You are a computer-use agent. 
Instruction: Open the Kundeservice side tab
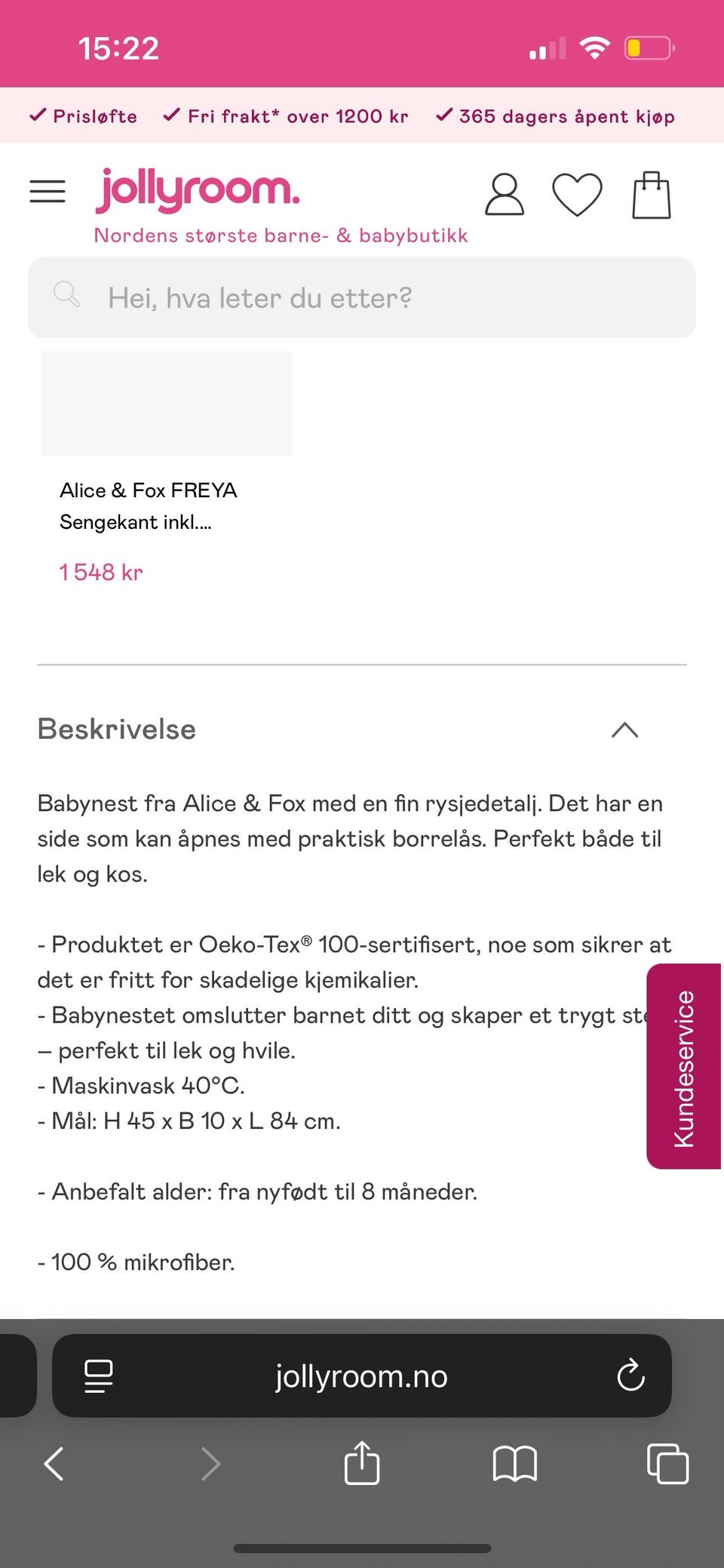683,1064
